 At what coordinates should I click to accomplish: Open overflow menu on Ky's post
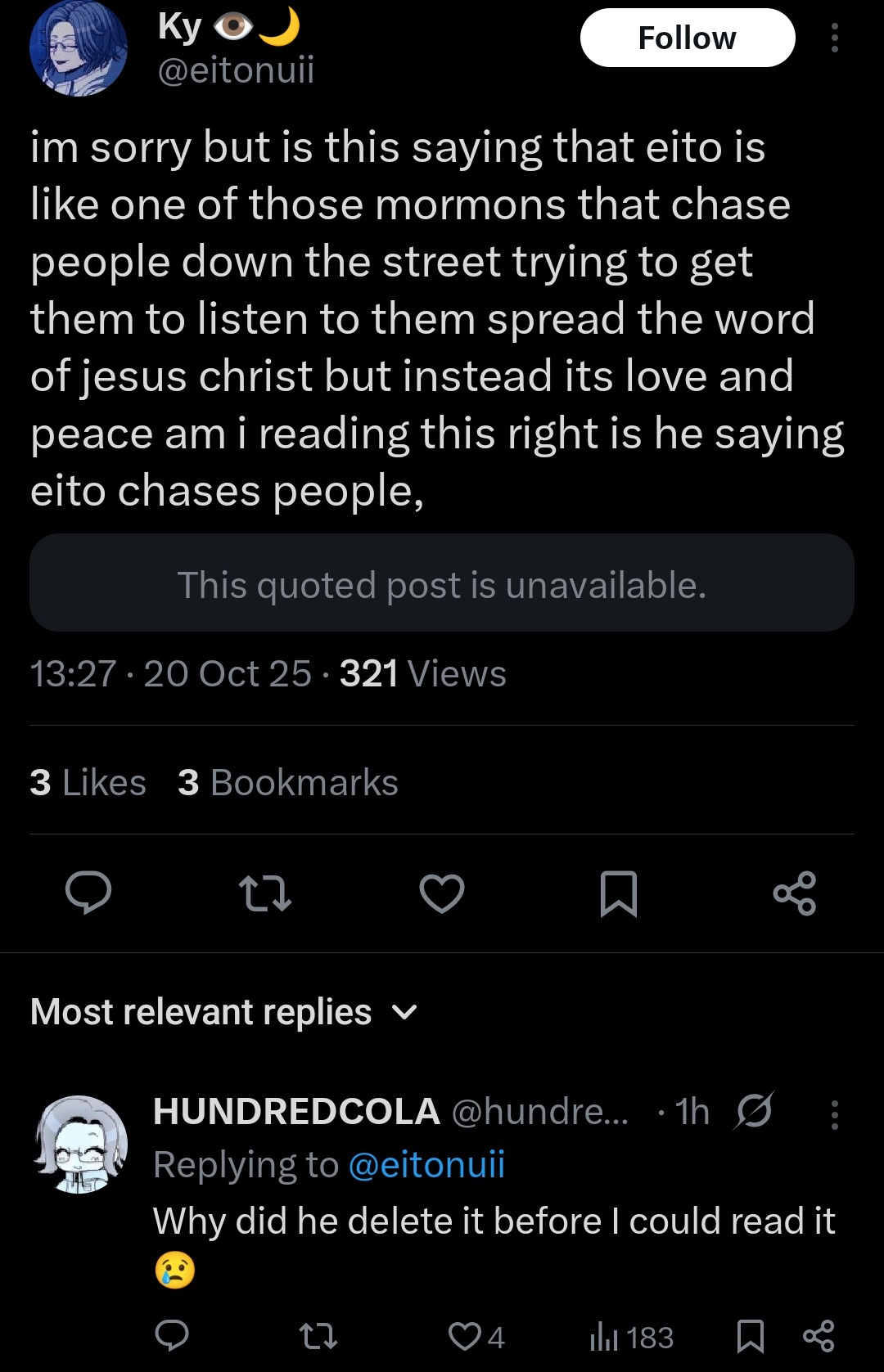pos(834,38)
